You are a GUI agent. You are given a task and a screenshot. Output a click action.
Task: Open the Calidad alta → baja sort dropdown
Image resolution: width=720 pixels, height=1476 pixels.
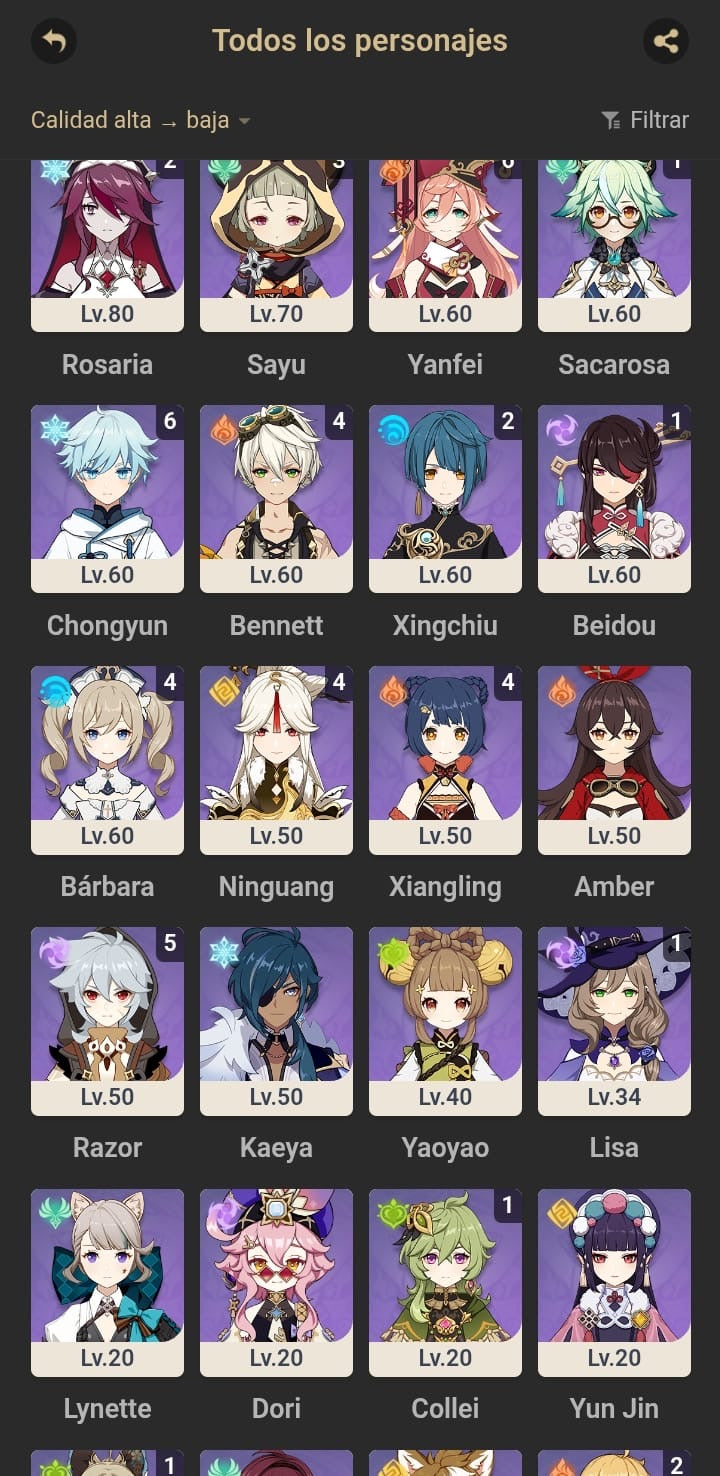pyautogui.click(x=140, y=120)
